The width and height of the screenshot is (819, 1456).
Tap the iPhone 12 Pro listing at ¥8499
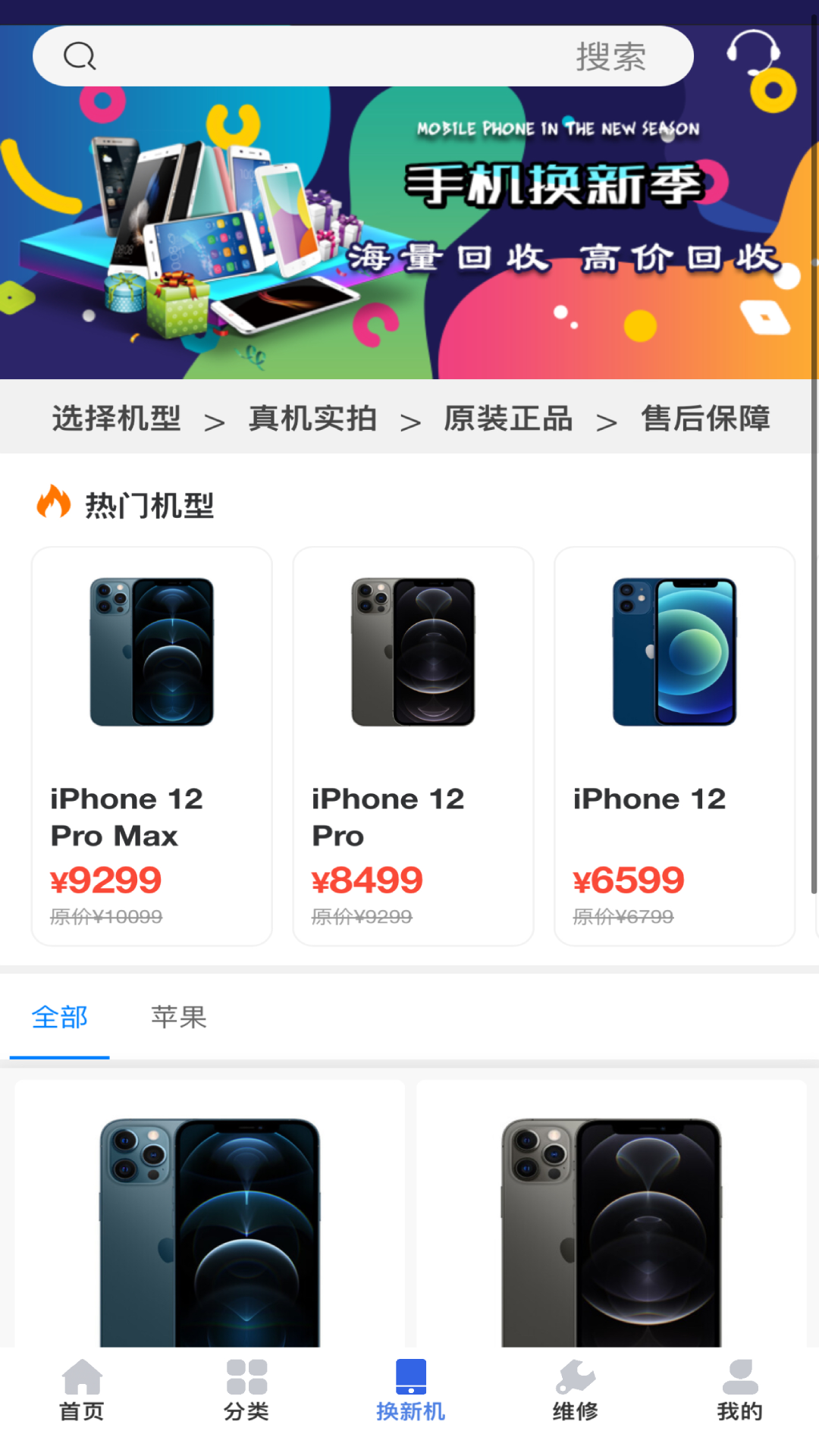pyautogui.click(x=413, y=747)
